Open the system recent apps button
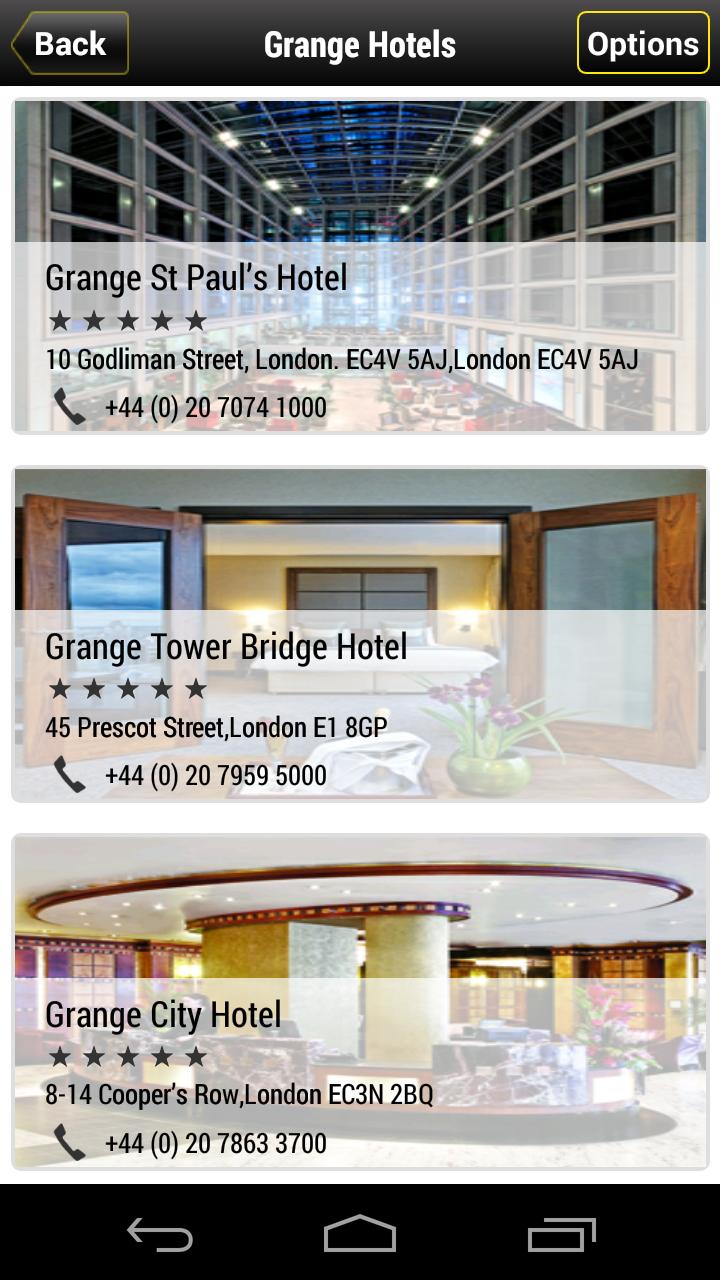The width and height of the screenshot is (720, 1280). point(561,1234)
